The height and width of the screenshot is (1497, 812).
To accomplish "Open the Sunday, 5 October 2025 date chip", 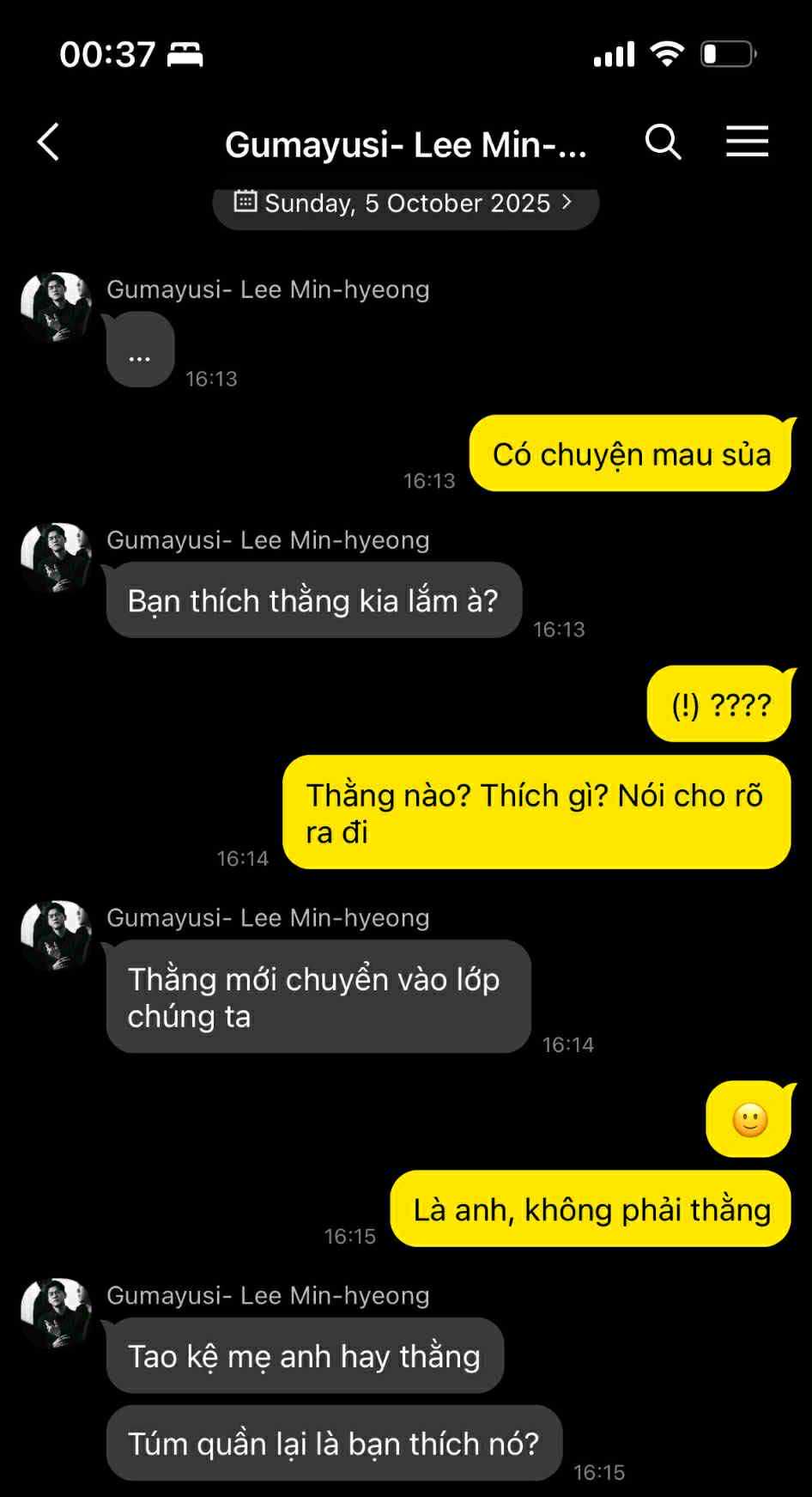I will coord(405,204).
